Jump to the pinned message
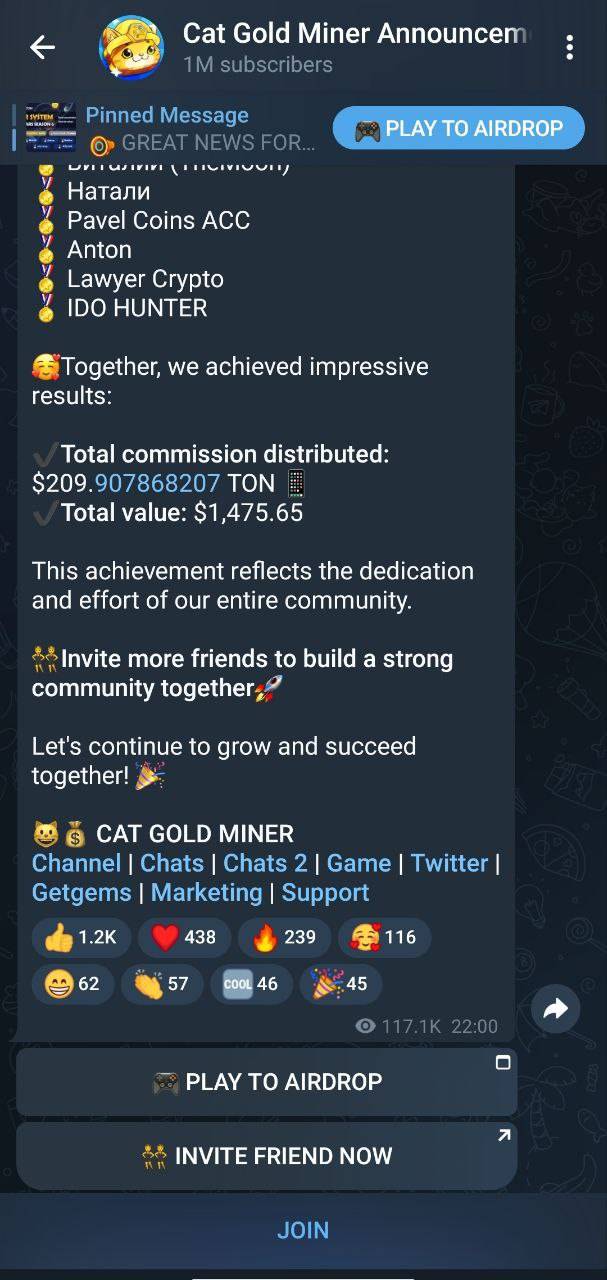This screenshot has width=607, height=1280. [x=170, y=129]
